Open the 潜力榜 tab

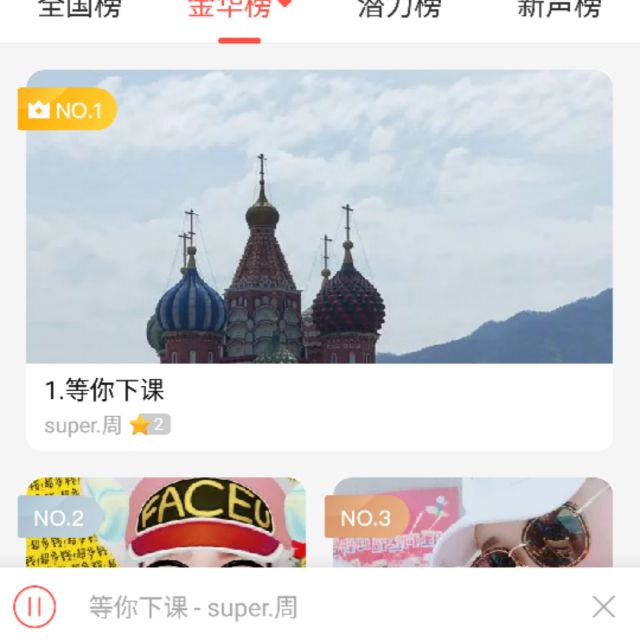[400, 10]
